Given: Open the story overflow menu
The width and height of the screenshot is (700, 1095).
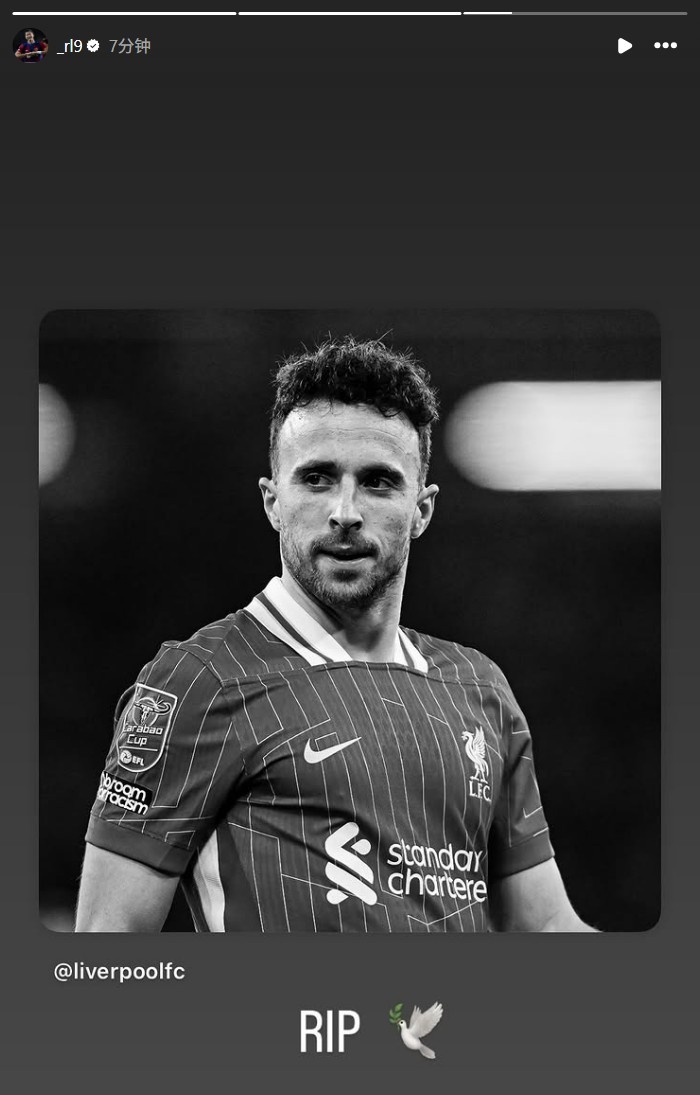Looking at the screenshot, I should click(665, 46).
